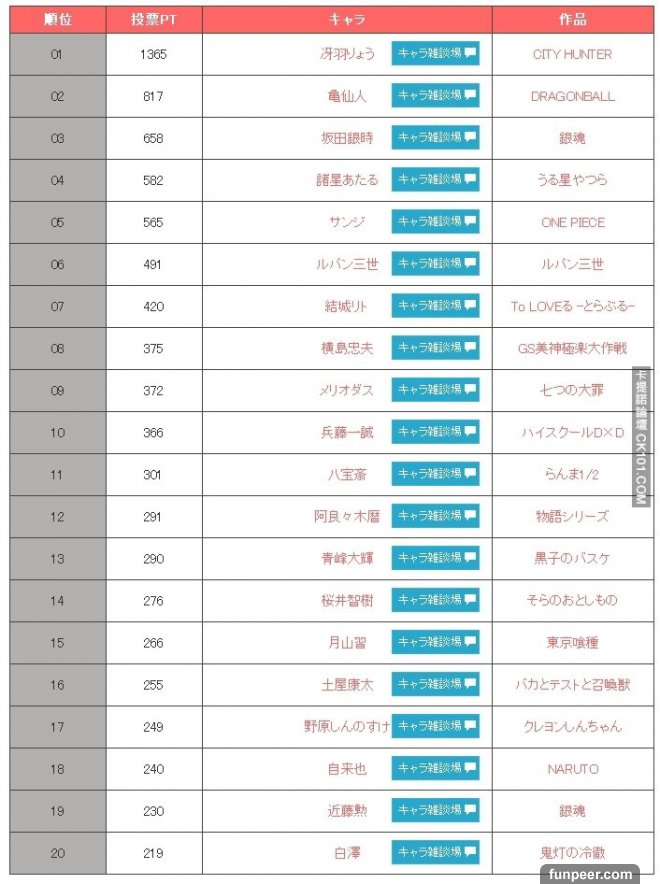
Task: Open キャラ雑談場 for 阿良々木暦
Action: [x=435, y=516]
